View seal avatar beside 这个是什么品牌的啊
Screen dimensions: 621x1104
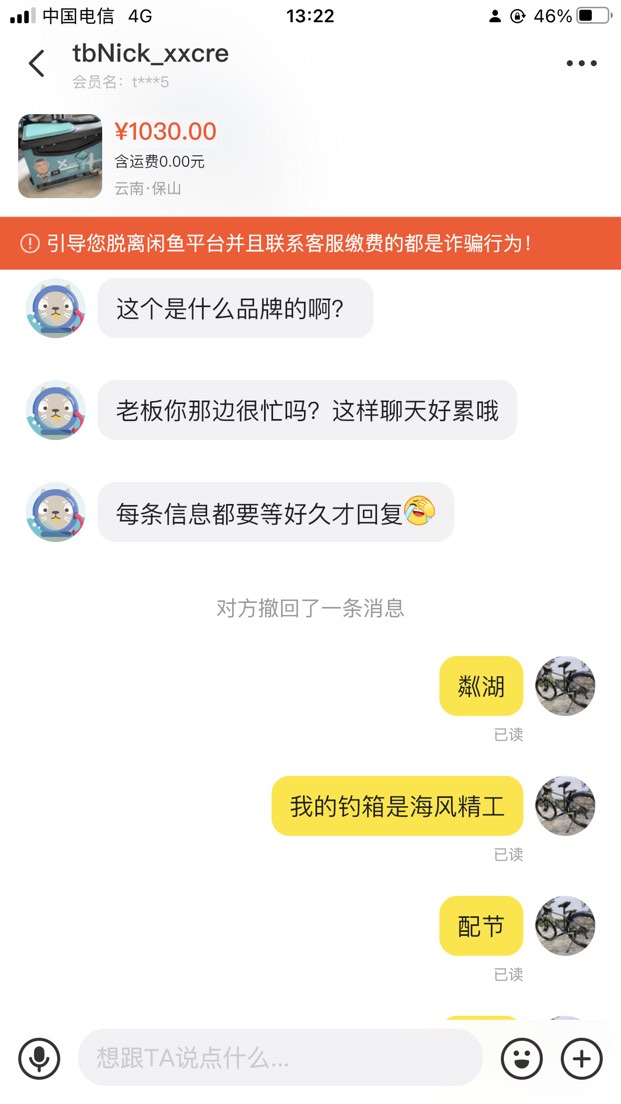pyautogui.click(x=56, y=308)
